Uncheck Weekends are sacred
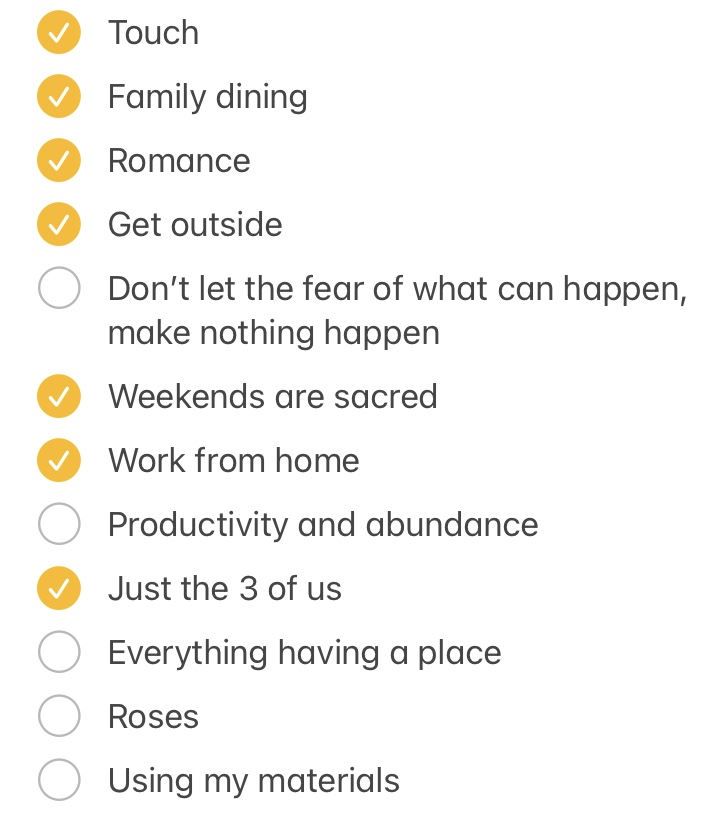 point(59,397)
